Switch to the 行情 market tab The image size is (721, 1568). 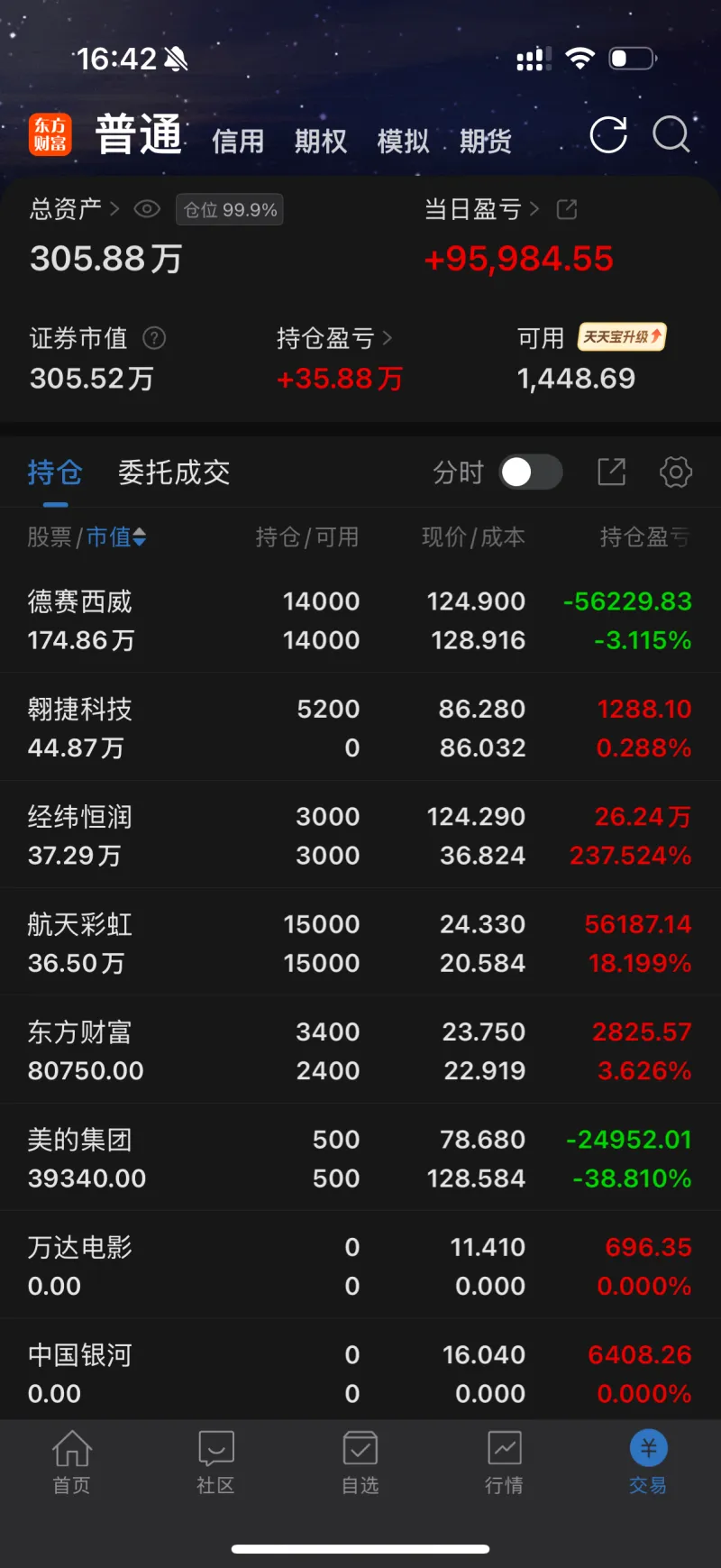pos(505,1463)
